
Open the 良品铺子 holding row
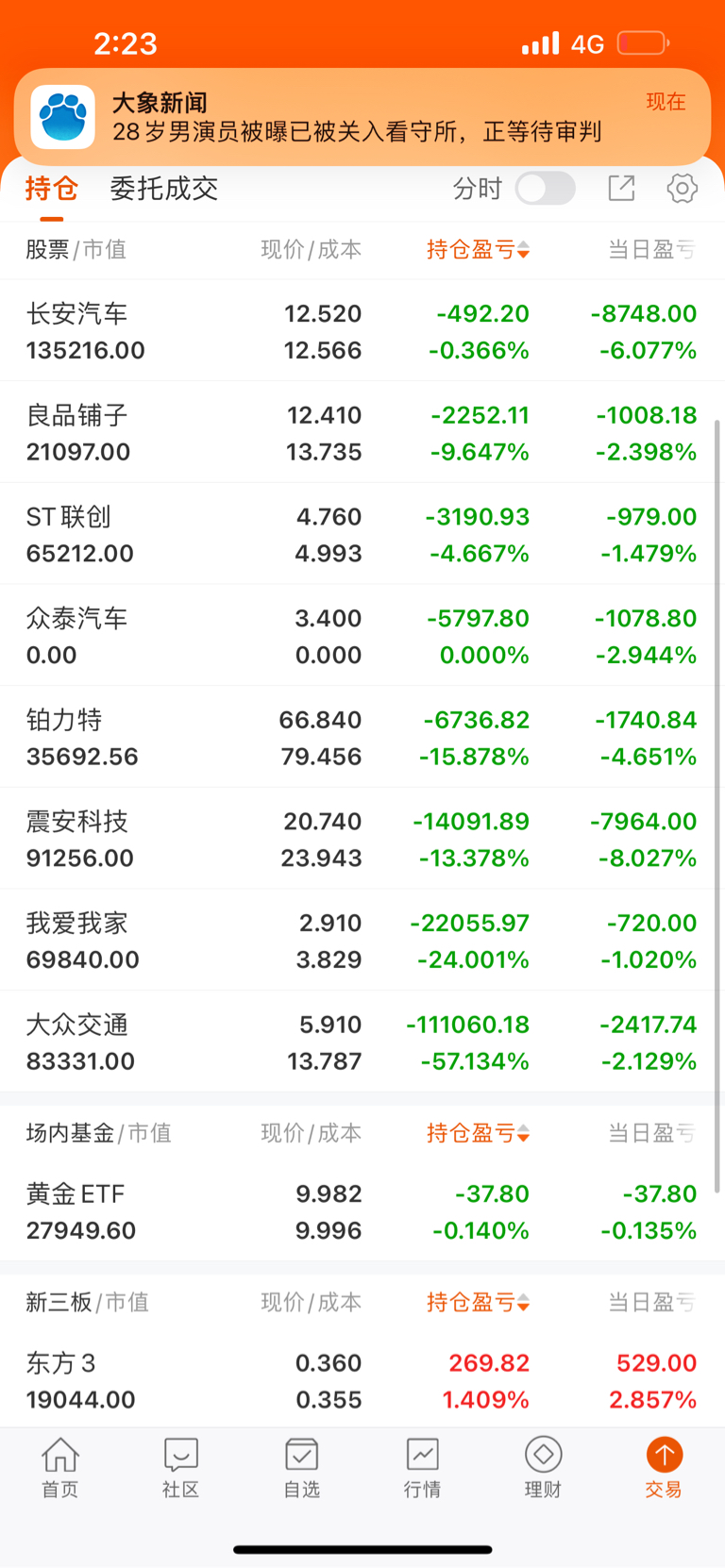(x=362, y=433)
